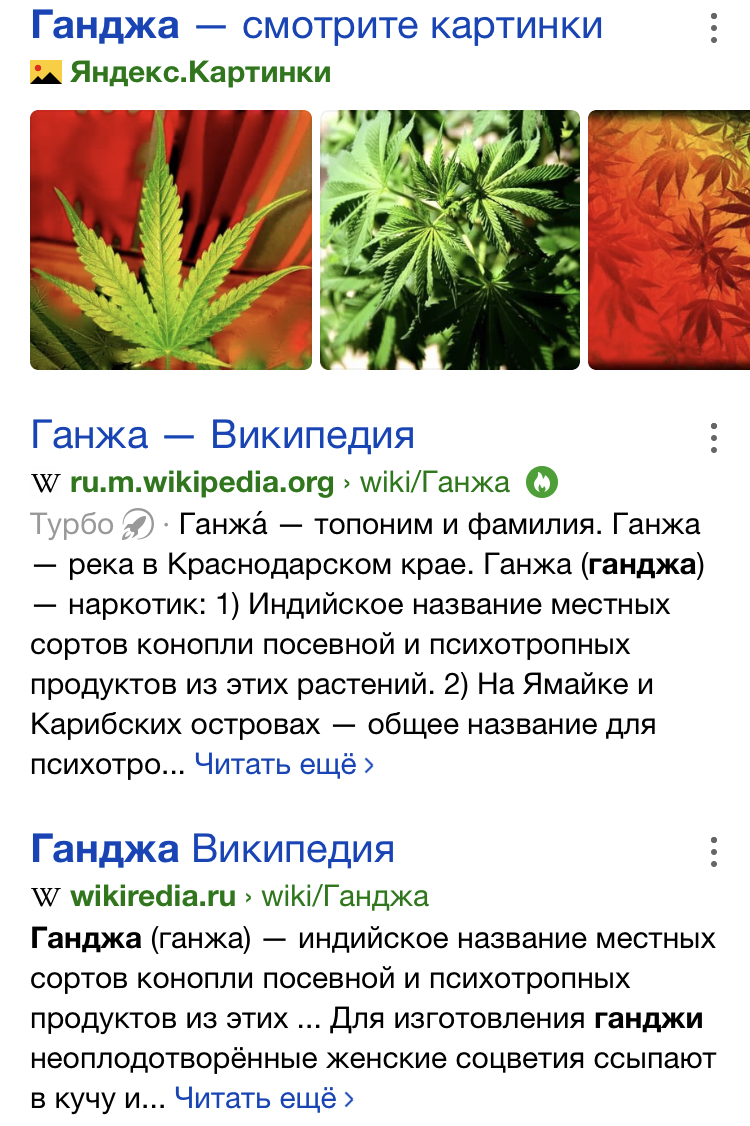Open the options menu for the Яндекс.Картинки result
Screen dimensions: 750x1126
point(713,28)
